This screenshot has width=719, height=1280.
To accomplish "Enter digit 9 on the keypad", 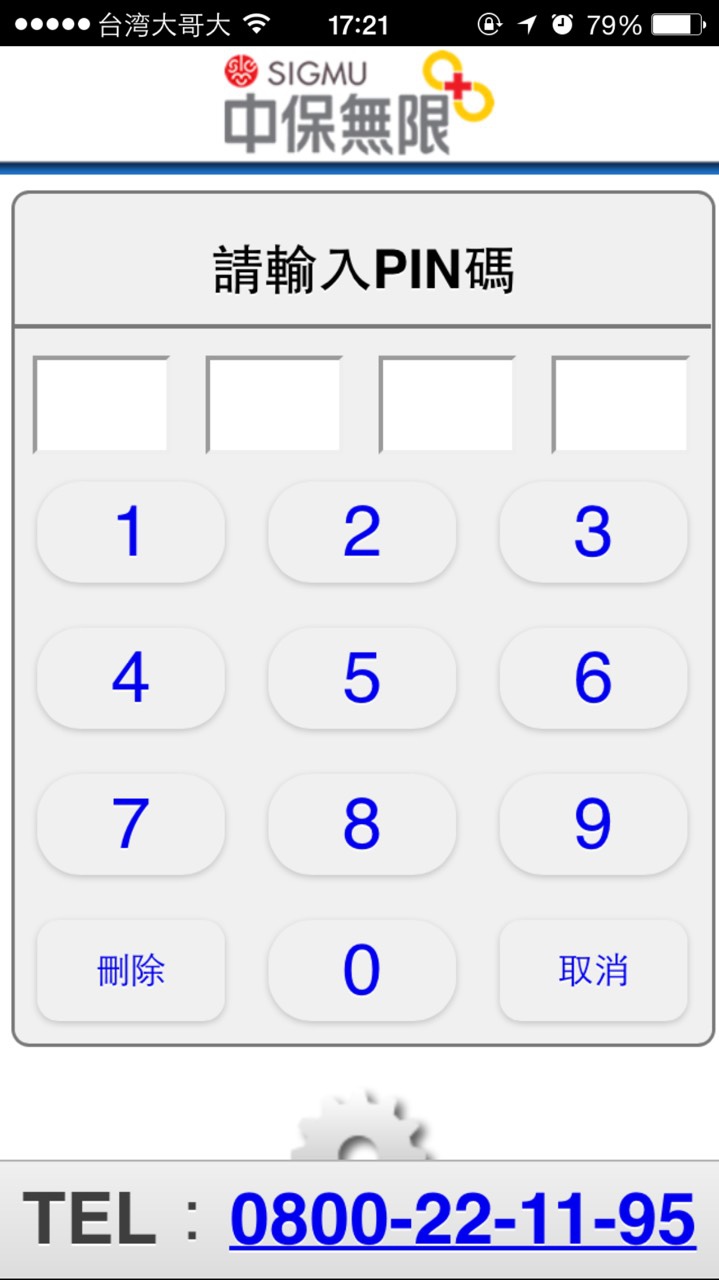I will [x=593, y=824].
